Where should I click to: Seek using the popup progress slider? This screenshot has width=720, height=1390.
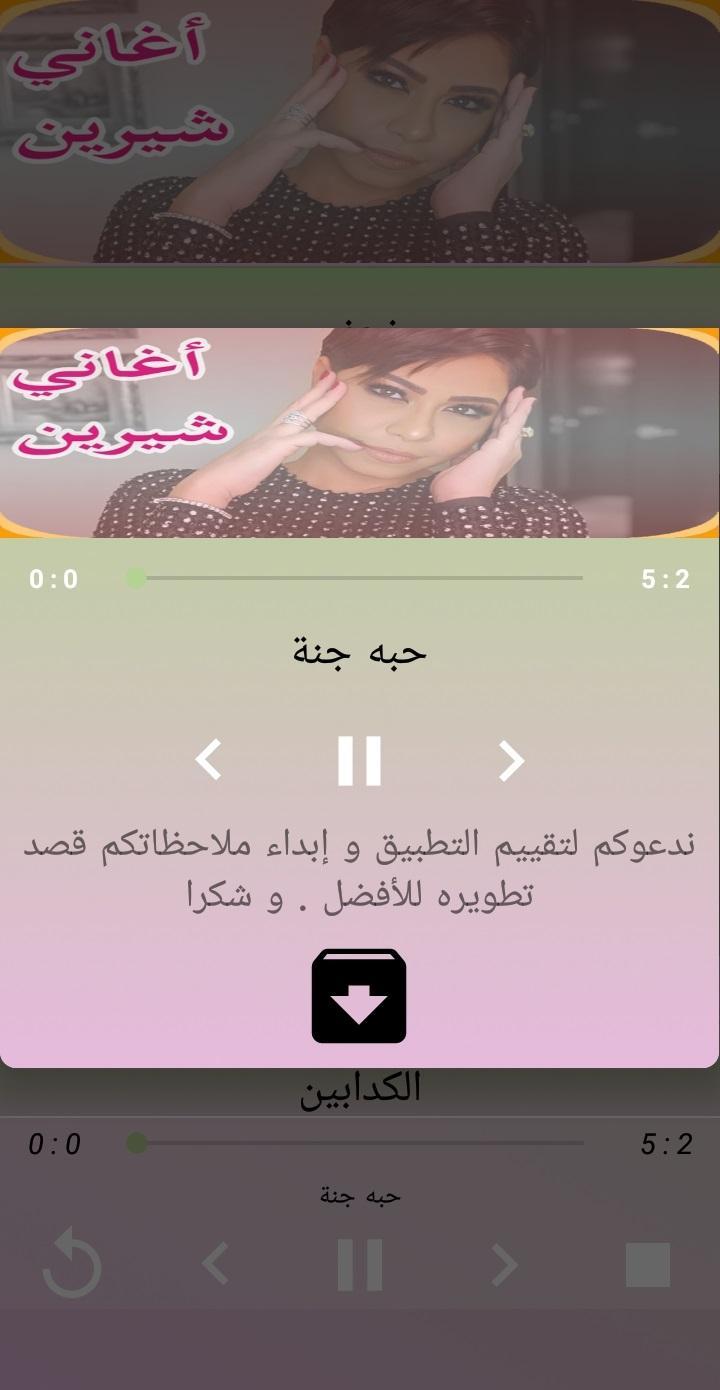click(x=358, y=578)
